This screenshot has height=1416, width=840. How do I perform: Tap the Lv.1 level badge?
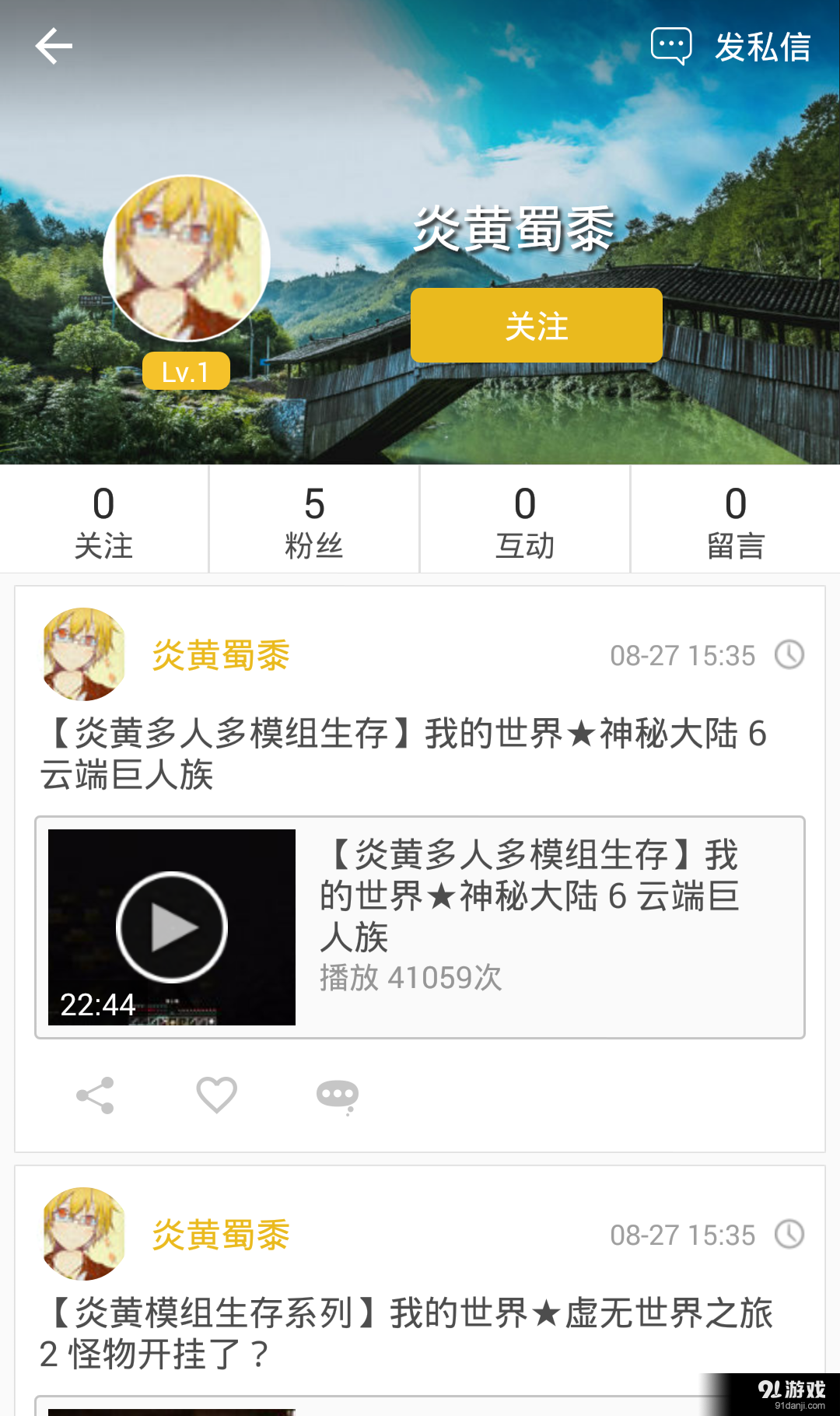pos(187,373)
